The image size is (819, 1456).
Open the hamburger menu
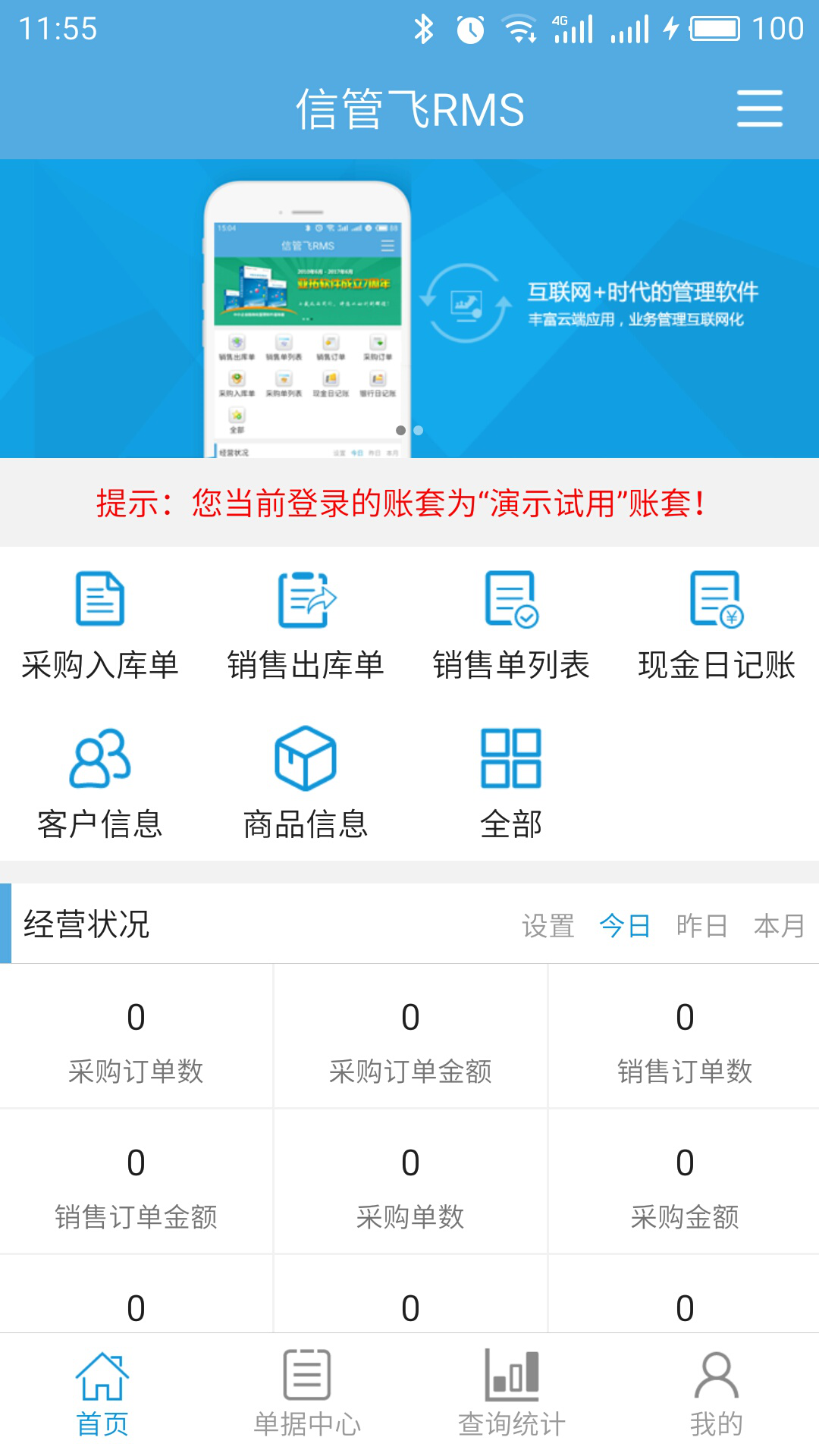tap(759, 108)
